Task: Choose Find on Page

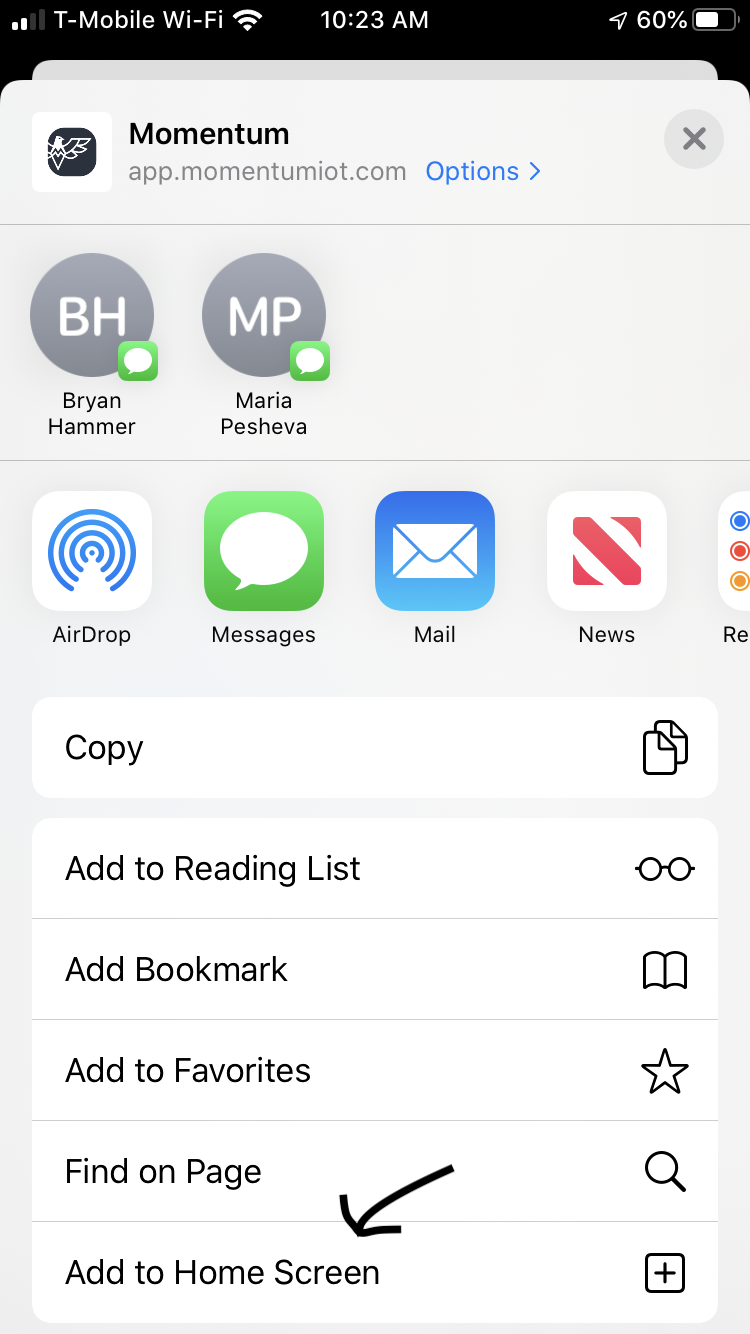Action: pyautogui.click(x=375, y=1171)
